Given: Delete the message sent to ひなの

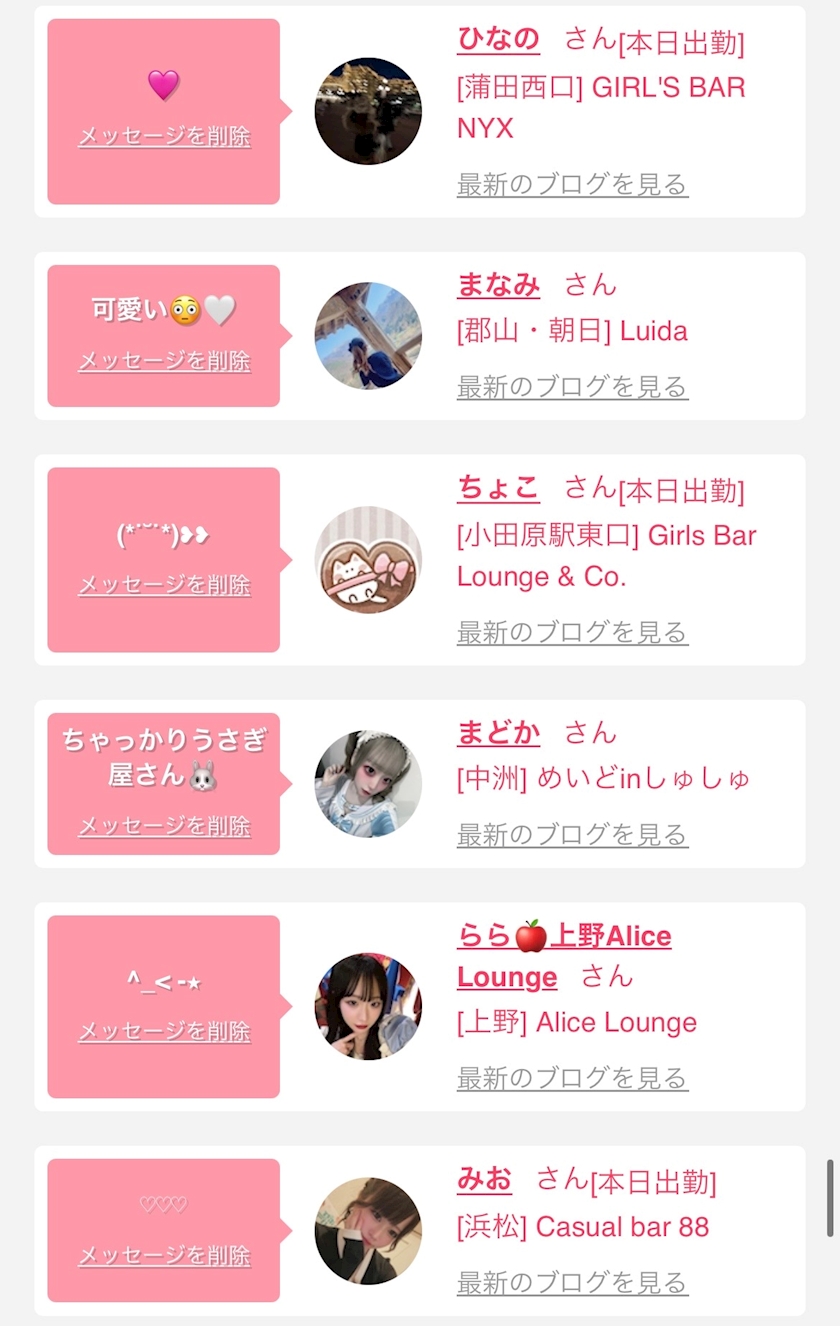Looking at the screenshot, I should 164,136.
